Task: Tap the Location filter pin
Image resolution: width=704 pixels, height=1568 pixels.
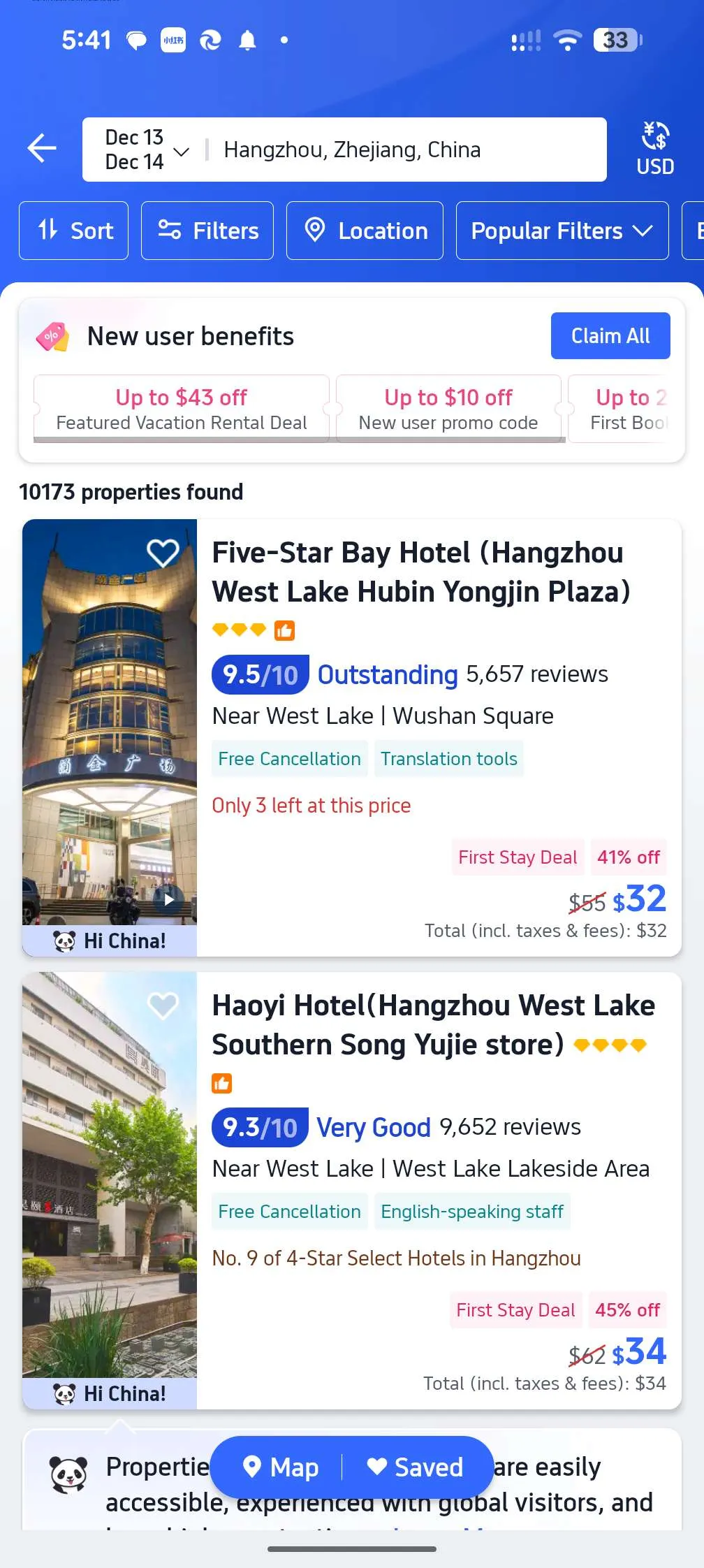Action: coord(364,231)
